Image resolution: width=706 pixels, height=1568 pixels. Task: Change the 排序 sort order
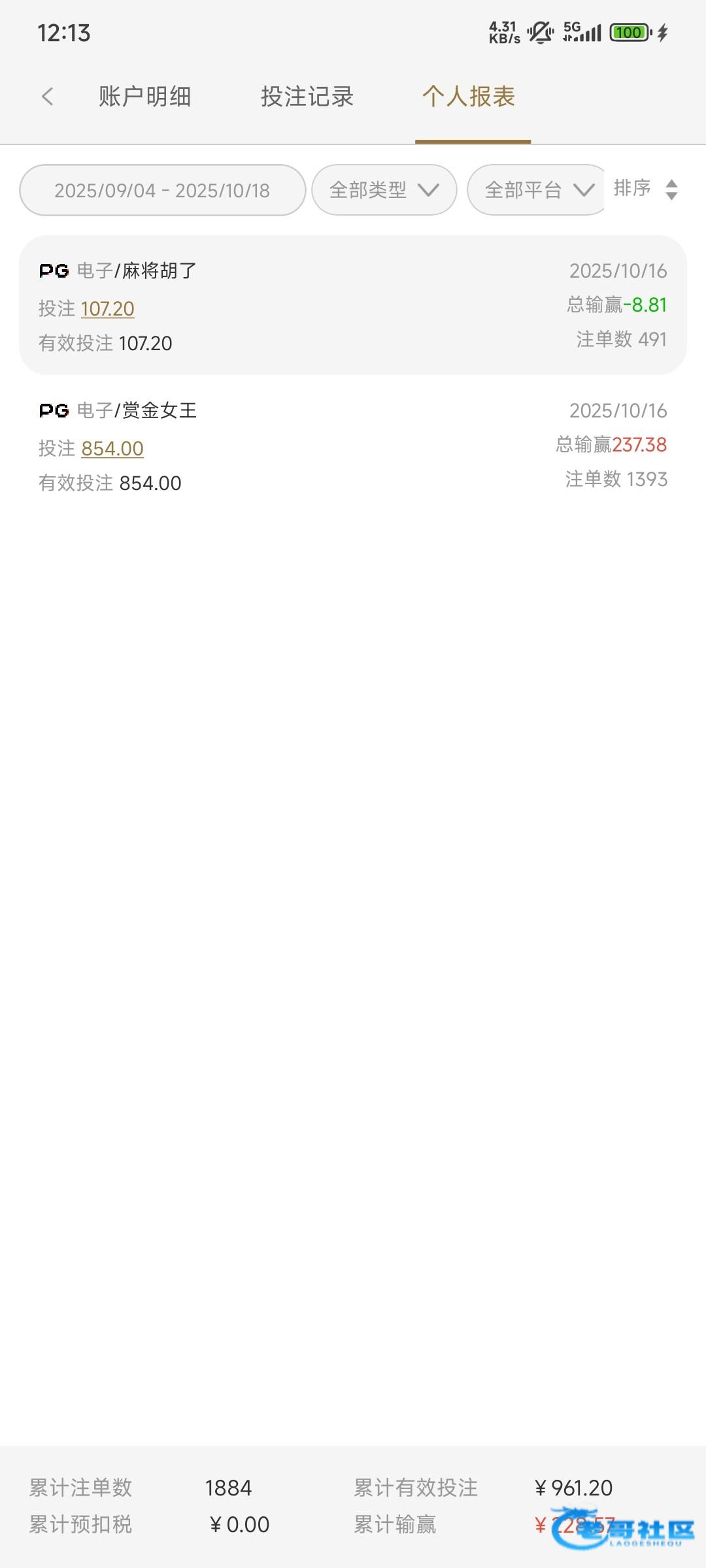(x=646, y=189)
